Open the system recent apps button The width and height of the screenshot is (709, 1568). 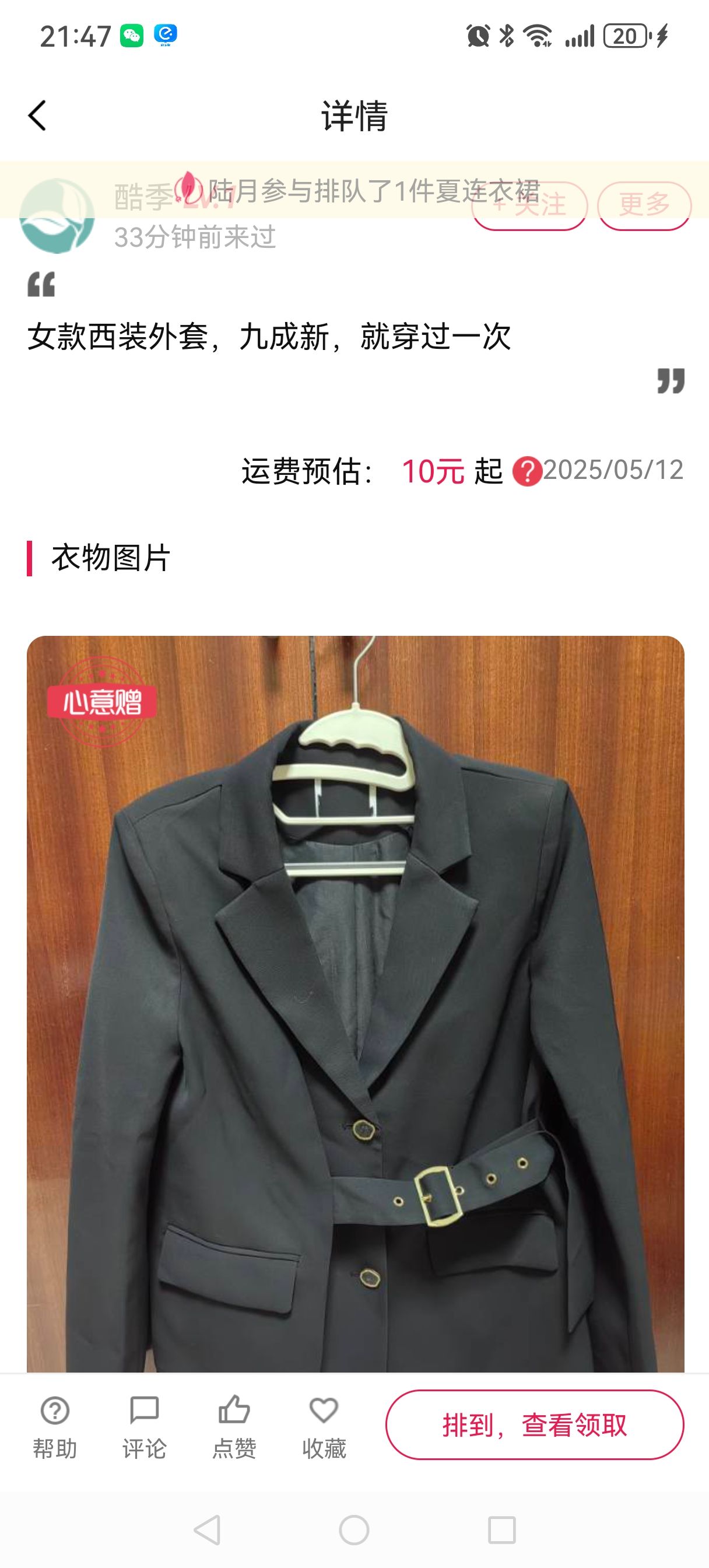pyautogui.click(x=502, y=1529)
